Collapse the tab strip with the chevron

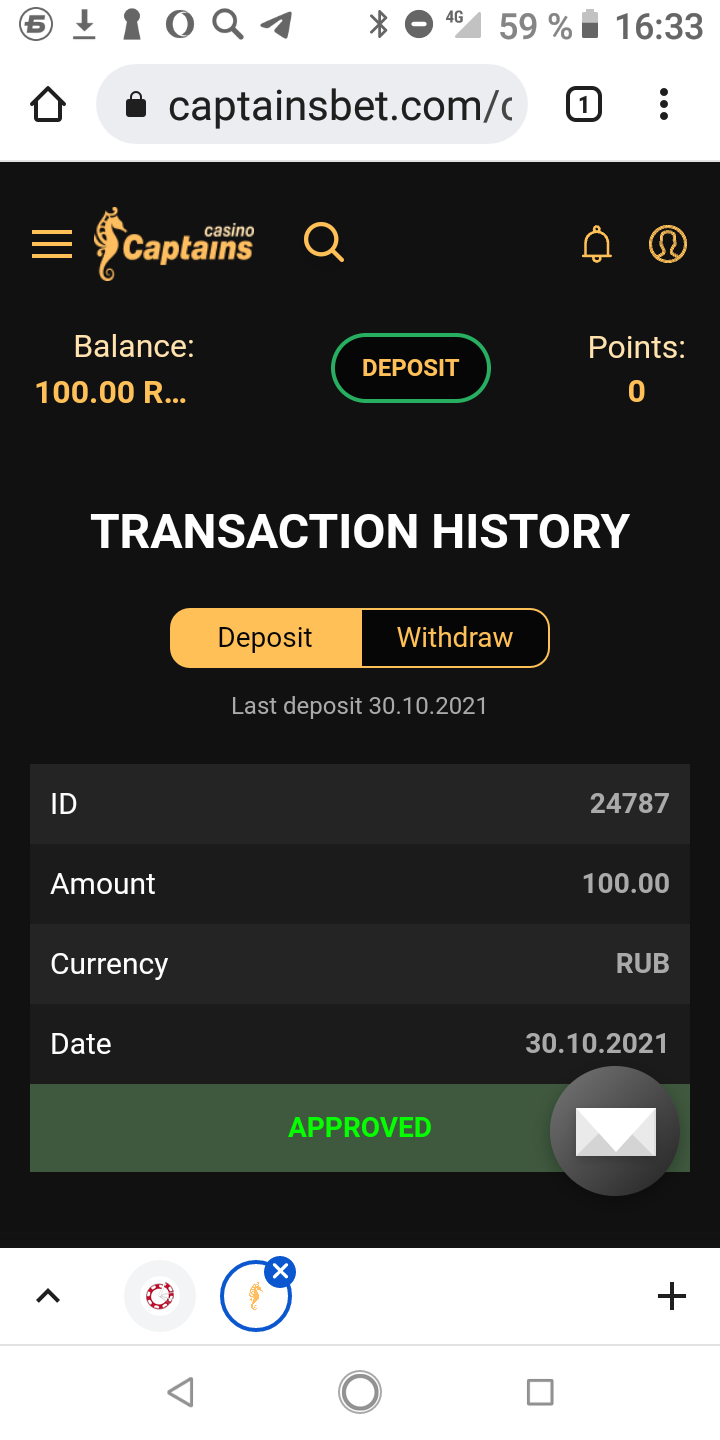pos(48,1296)
